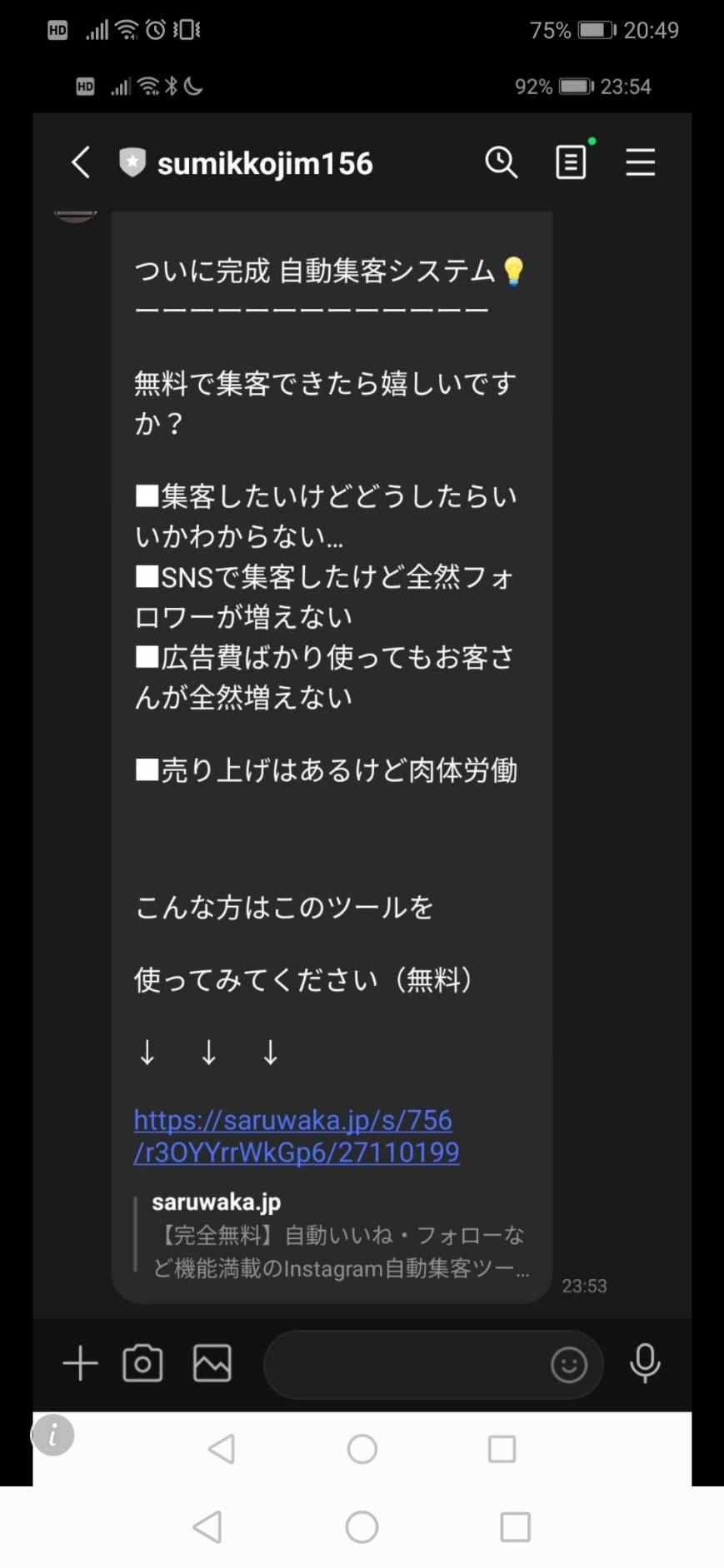Launch the camera from the chat bar

[x=142, y=1363]
